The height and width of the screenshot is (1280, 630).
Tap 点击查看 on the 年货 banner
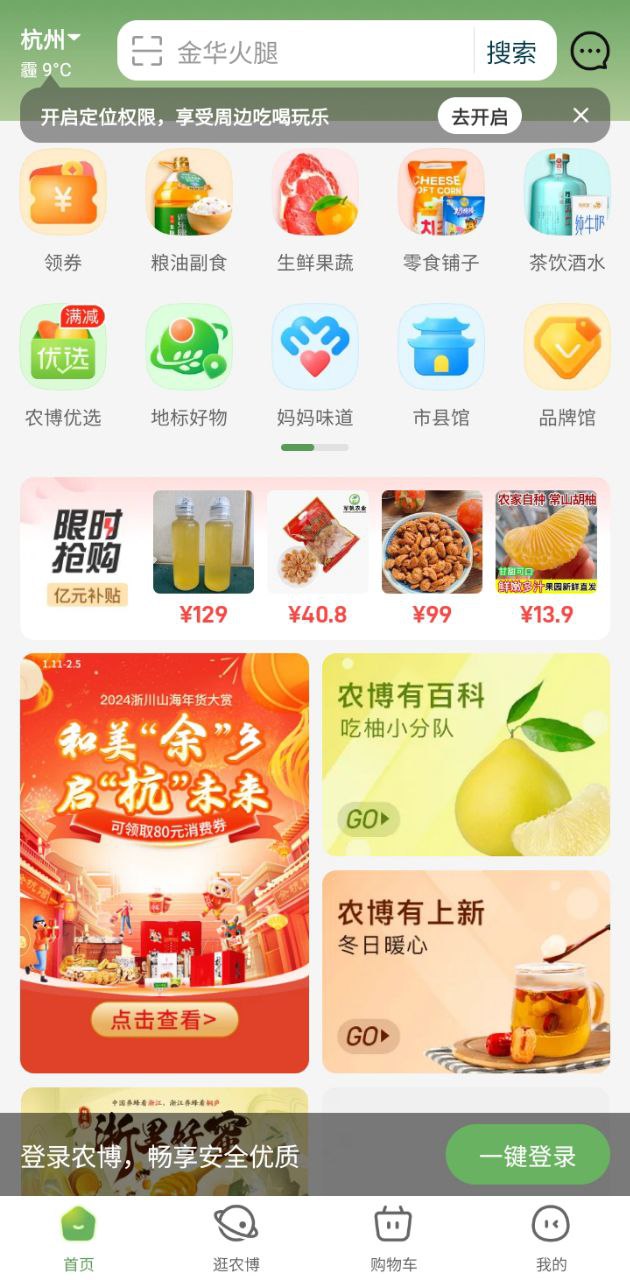(x=164, y=1020)
